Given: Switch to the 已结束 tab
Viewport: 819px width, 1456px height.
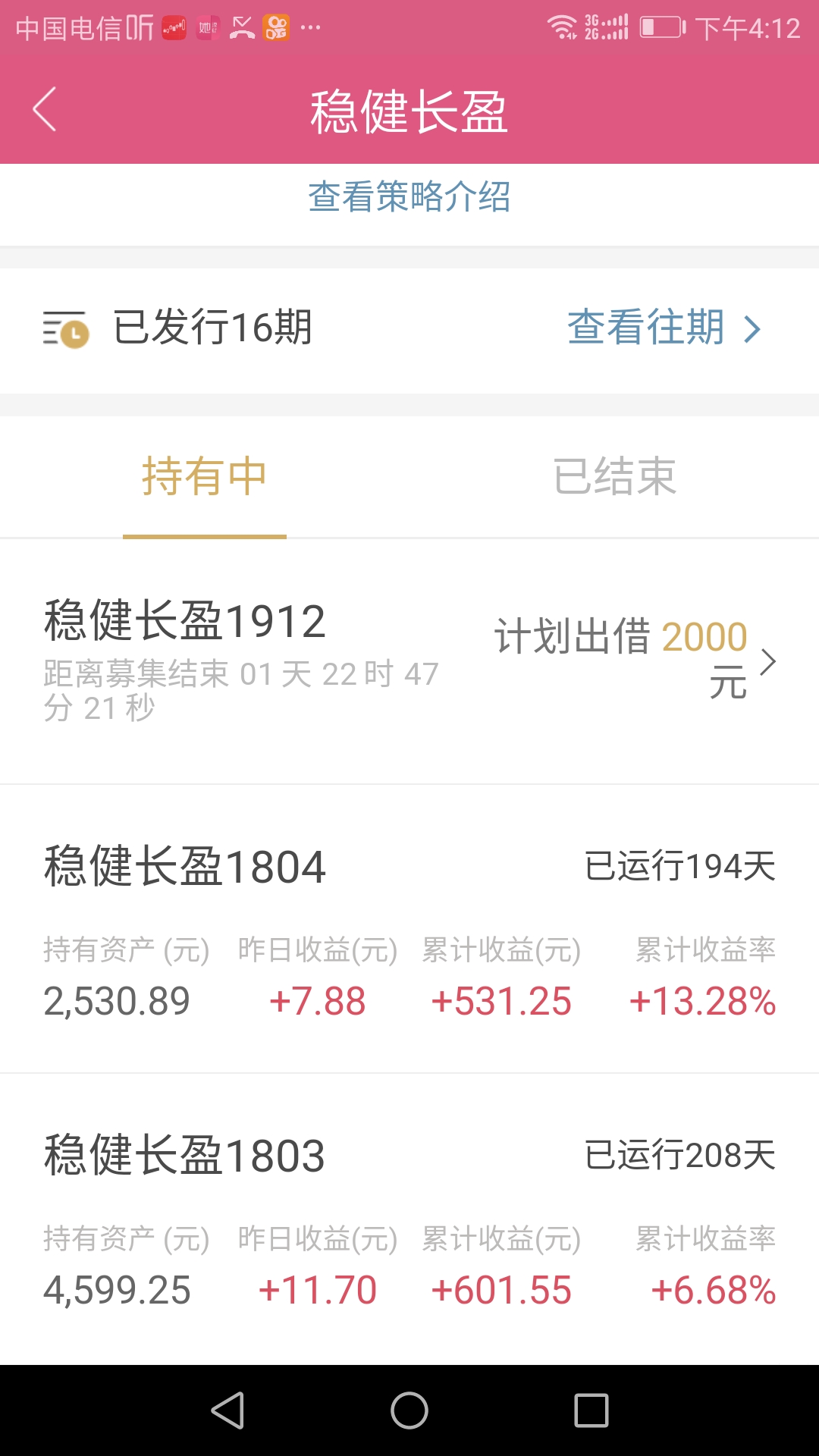Looking at the screenshot, I should [x=614, y=477].
